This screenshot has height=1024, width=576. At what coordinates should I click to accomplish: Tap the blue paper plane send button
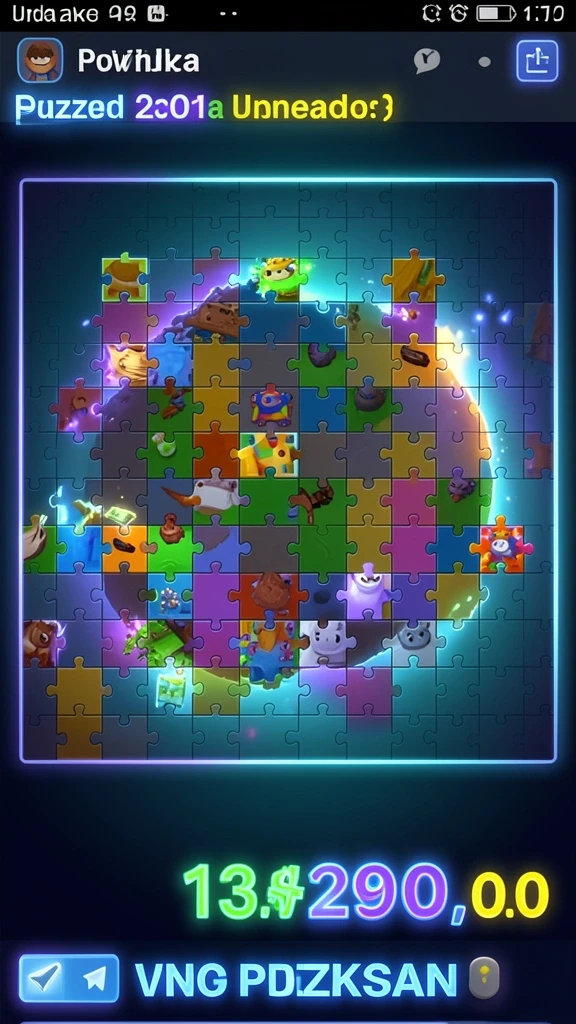[69, 978]
